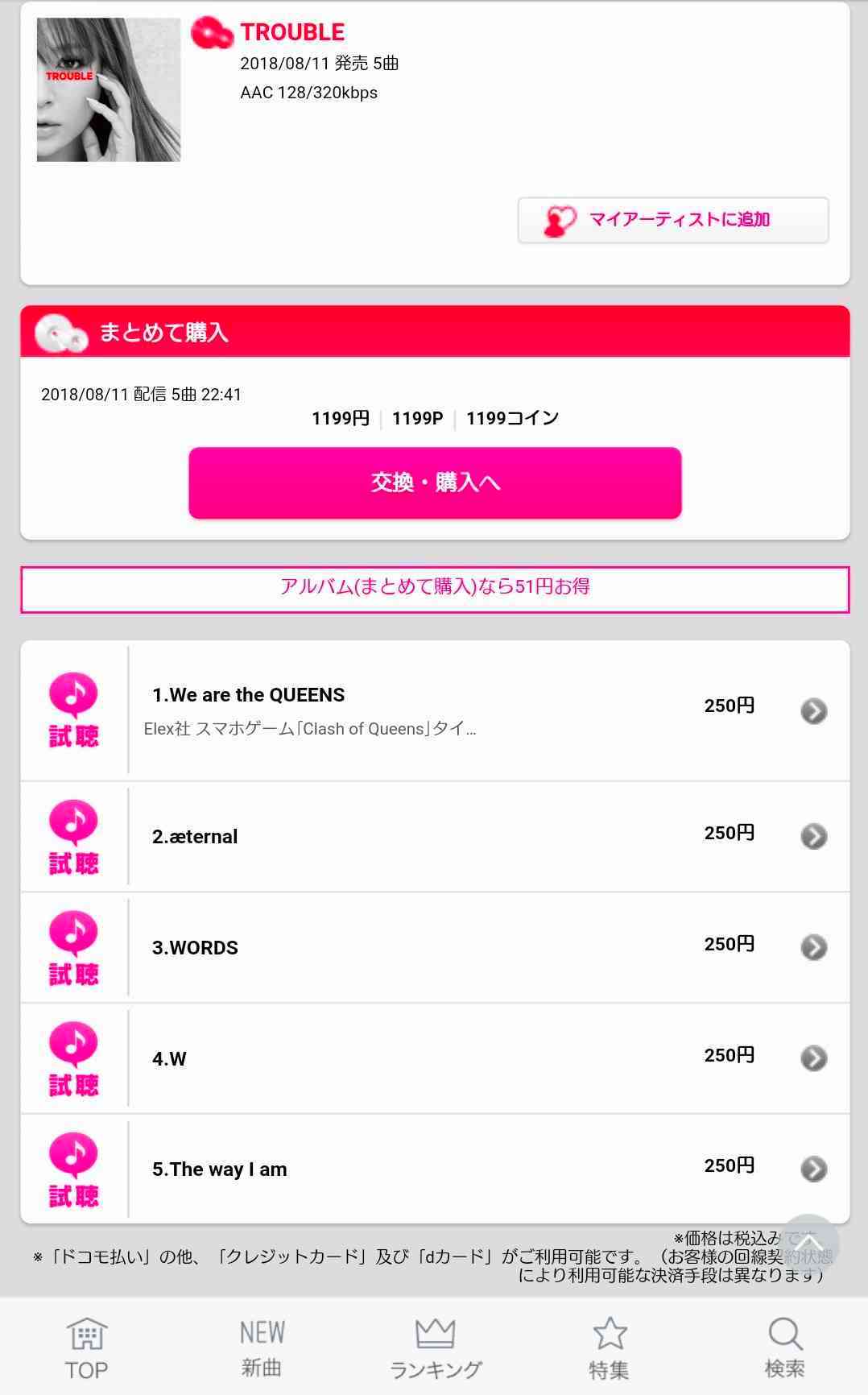Jump back to the top with the up-arrow button

808,1245
